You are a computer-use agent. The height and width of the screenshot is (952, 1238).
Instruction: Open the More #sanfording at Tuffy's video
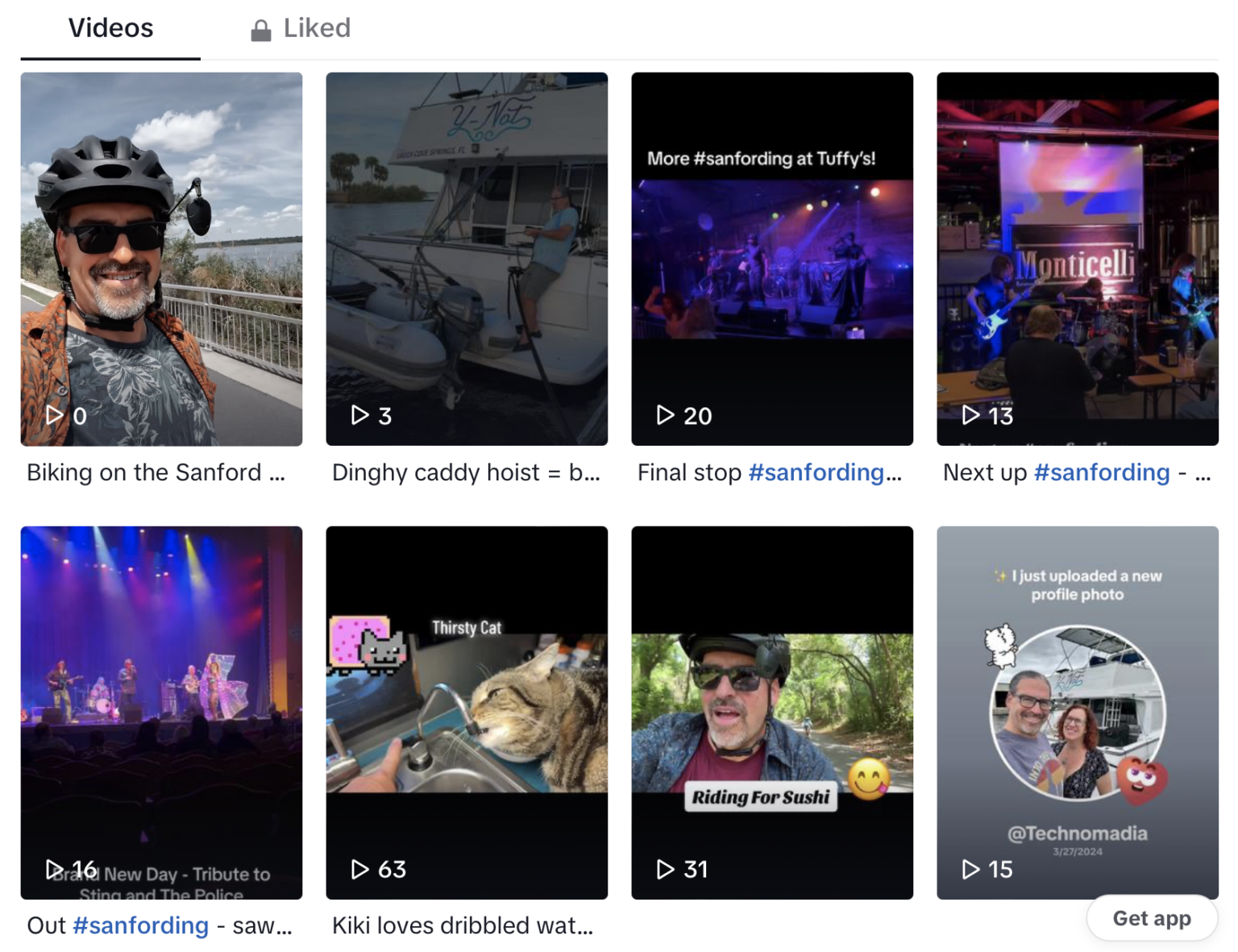[771, 258]
